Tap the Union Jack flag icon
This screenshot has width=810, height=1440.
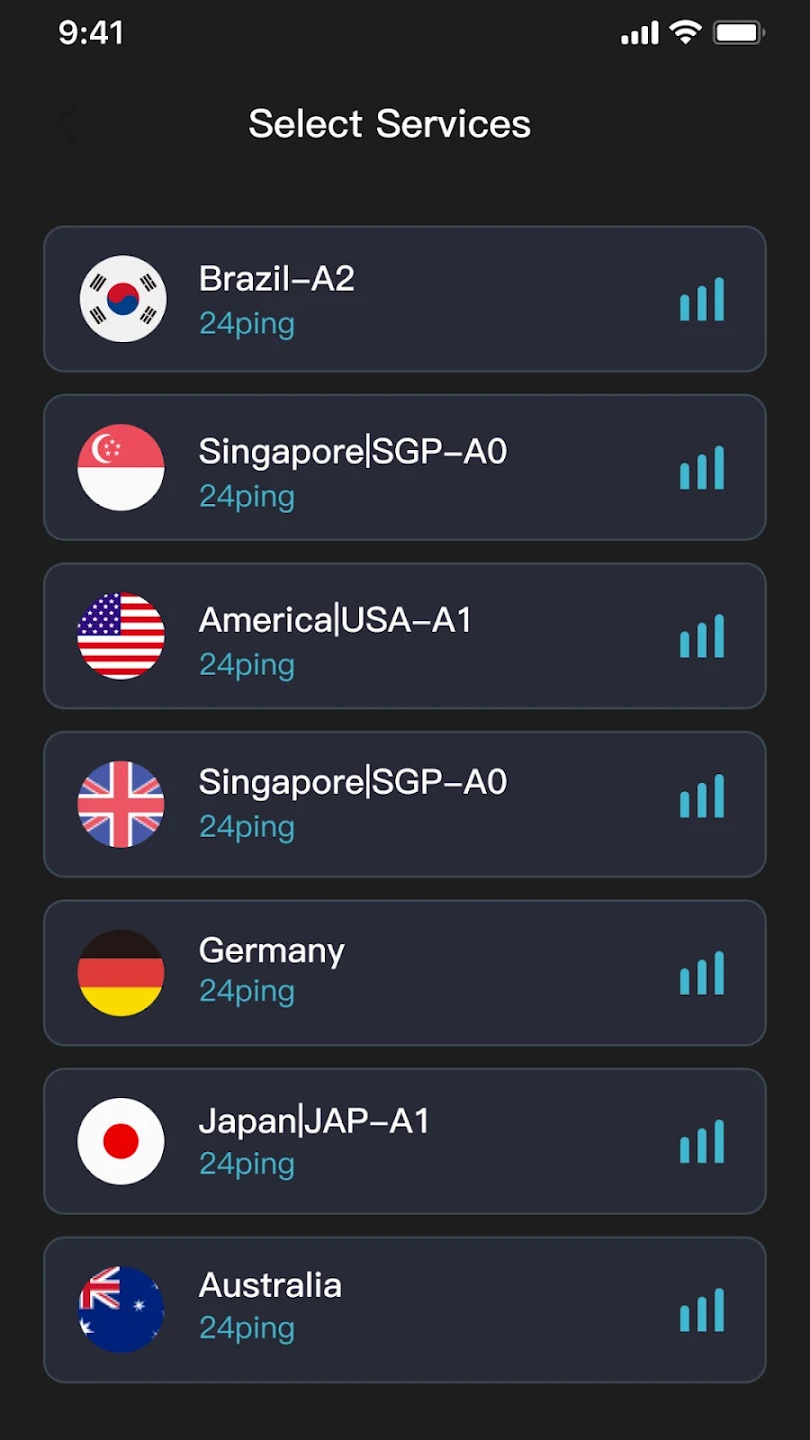pyautogui.click(x=121, y=804)
